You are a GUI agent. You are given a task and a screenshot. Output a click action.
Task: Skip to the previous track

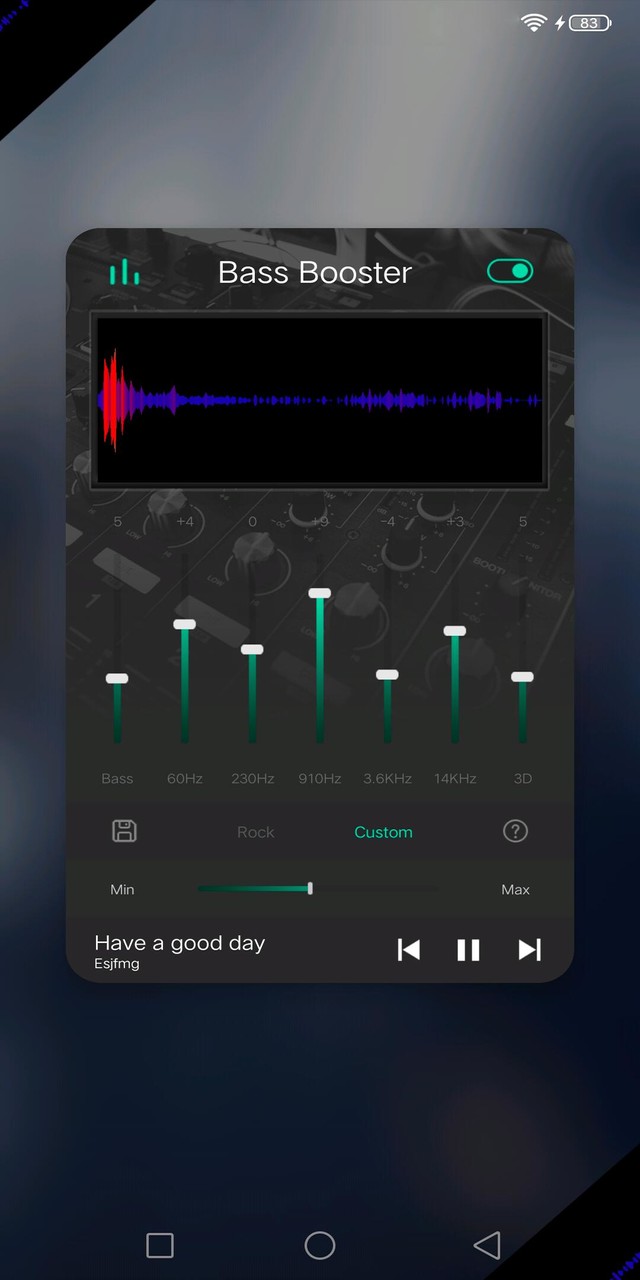click(409, 950)
